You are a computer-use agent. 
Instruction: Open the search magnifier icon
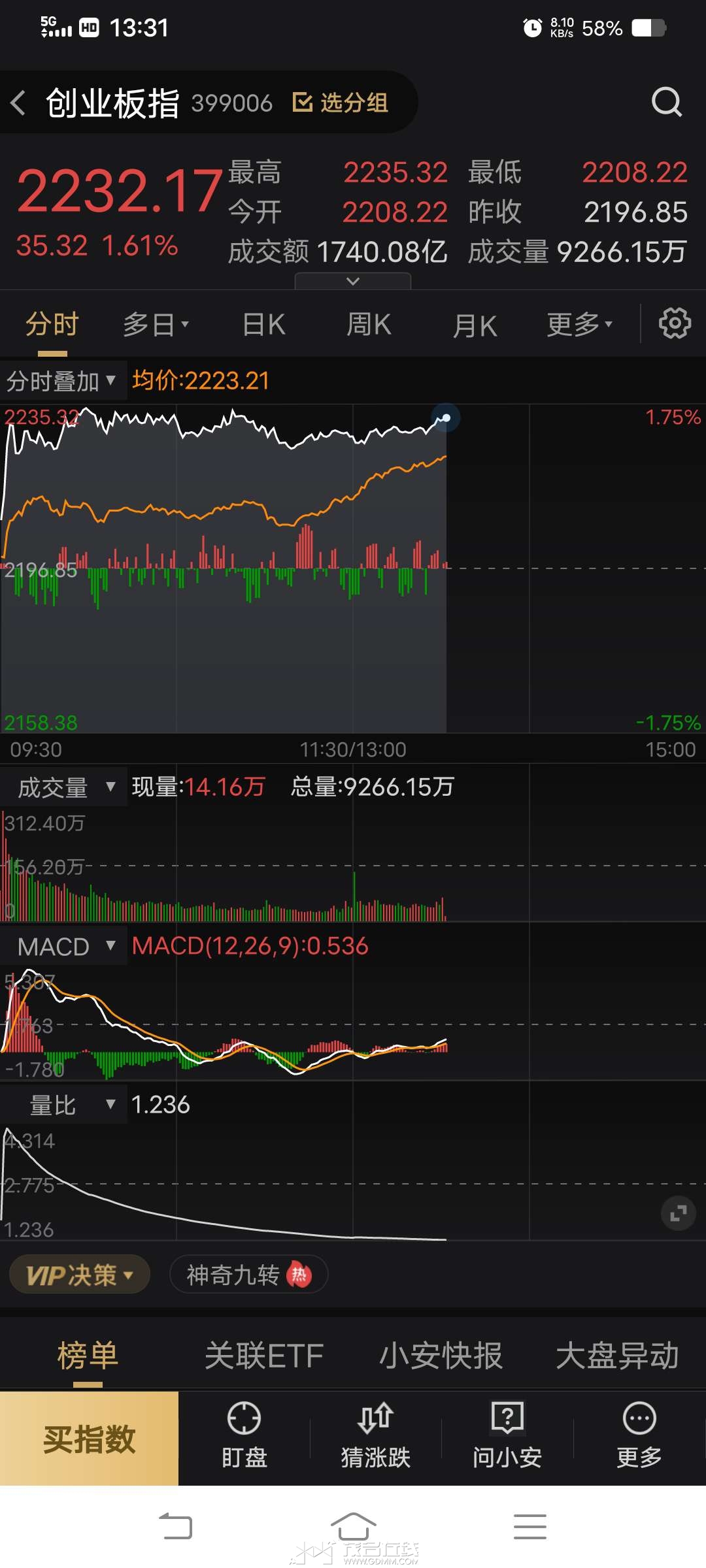[667, 102]
